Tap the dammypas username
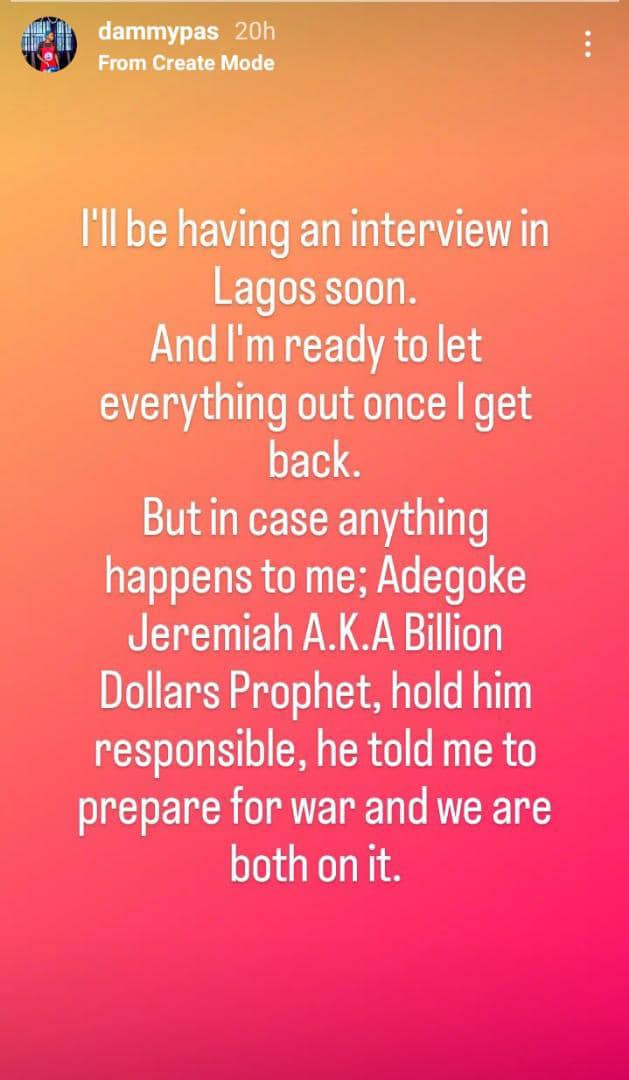629x1080 pixels. 161,32
